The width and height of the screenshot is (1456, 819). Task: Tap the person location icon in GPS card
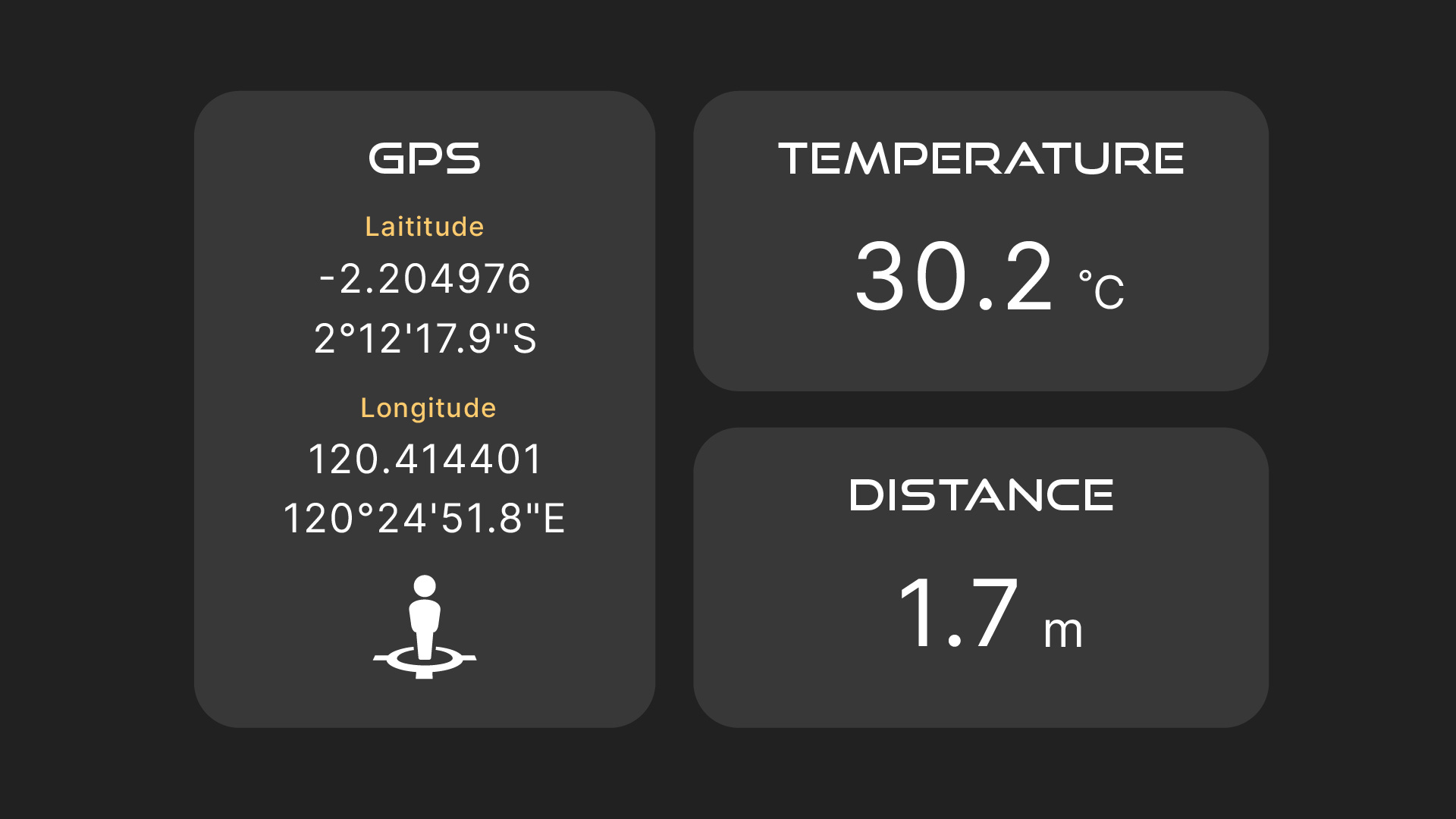point(425,626)
